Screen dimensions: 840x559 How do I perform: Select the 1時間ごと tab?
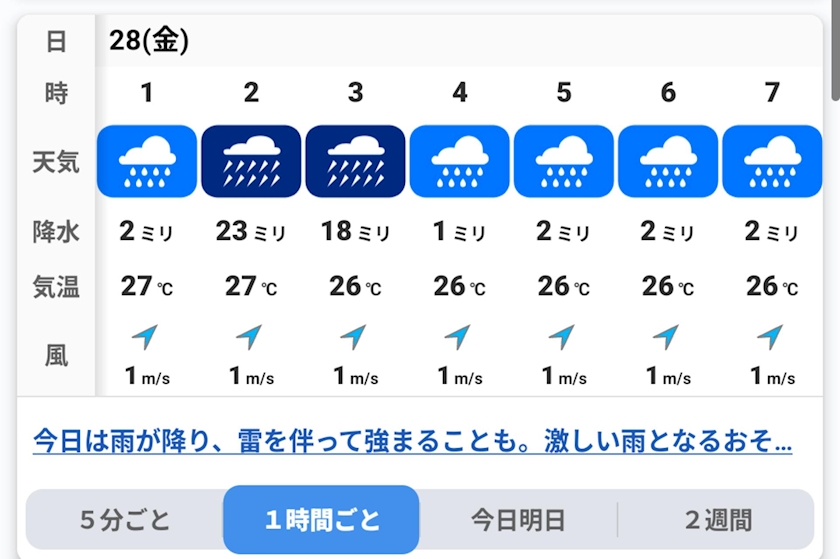(x=321, y=519)
